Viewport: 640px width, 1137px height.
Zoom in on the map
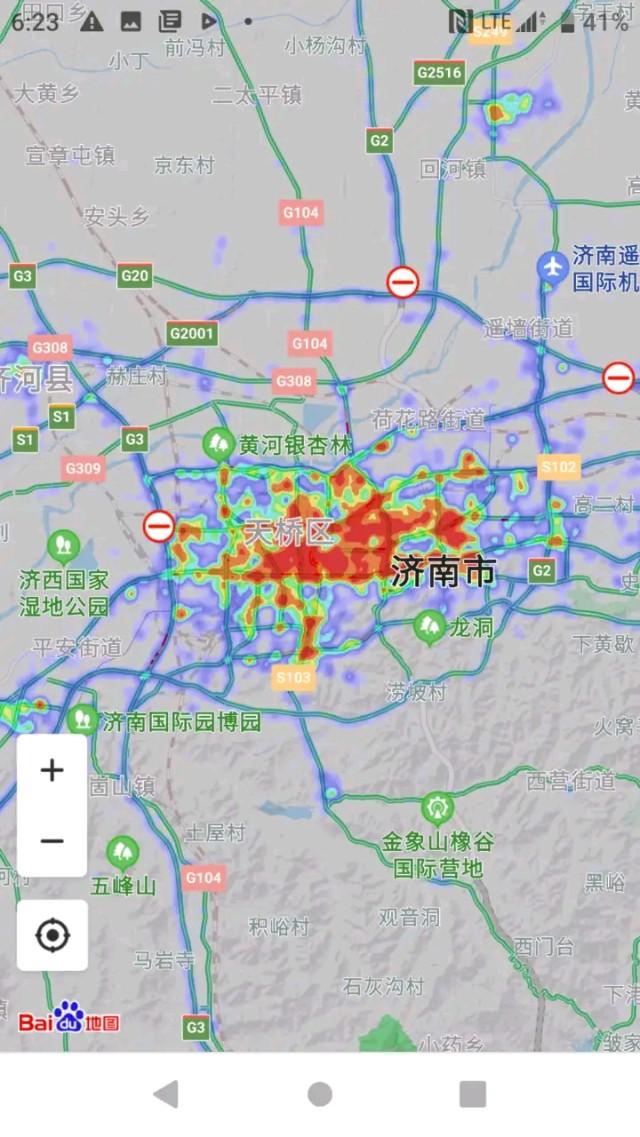coord(52,770)
